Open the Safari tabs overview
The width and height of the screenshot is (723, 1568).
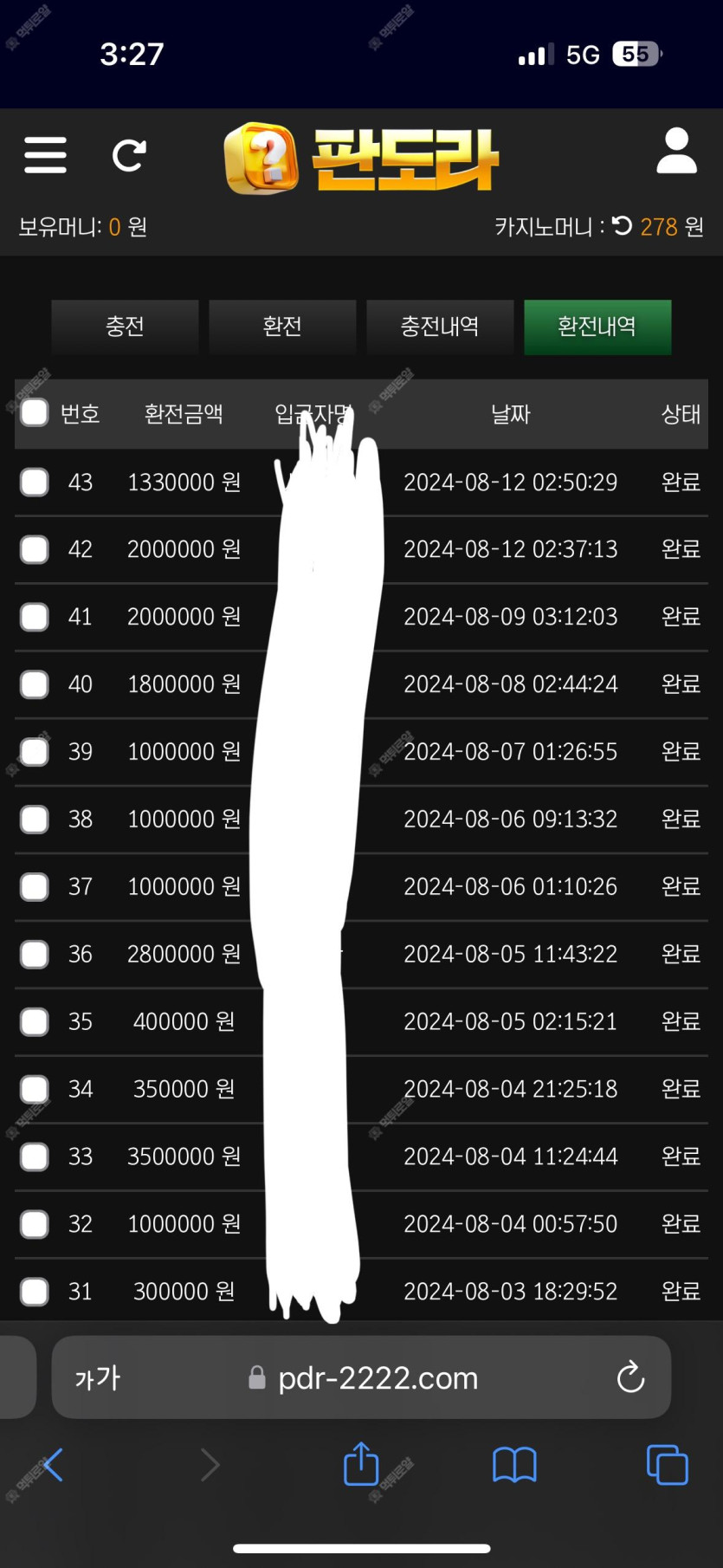(x=667, y=1465)
